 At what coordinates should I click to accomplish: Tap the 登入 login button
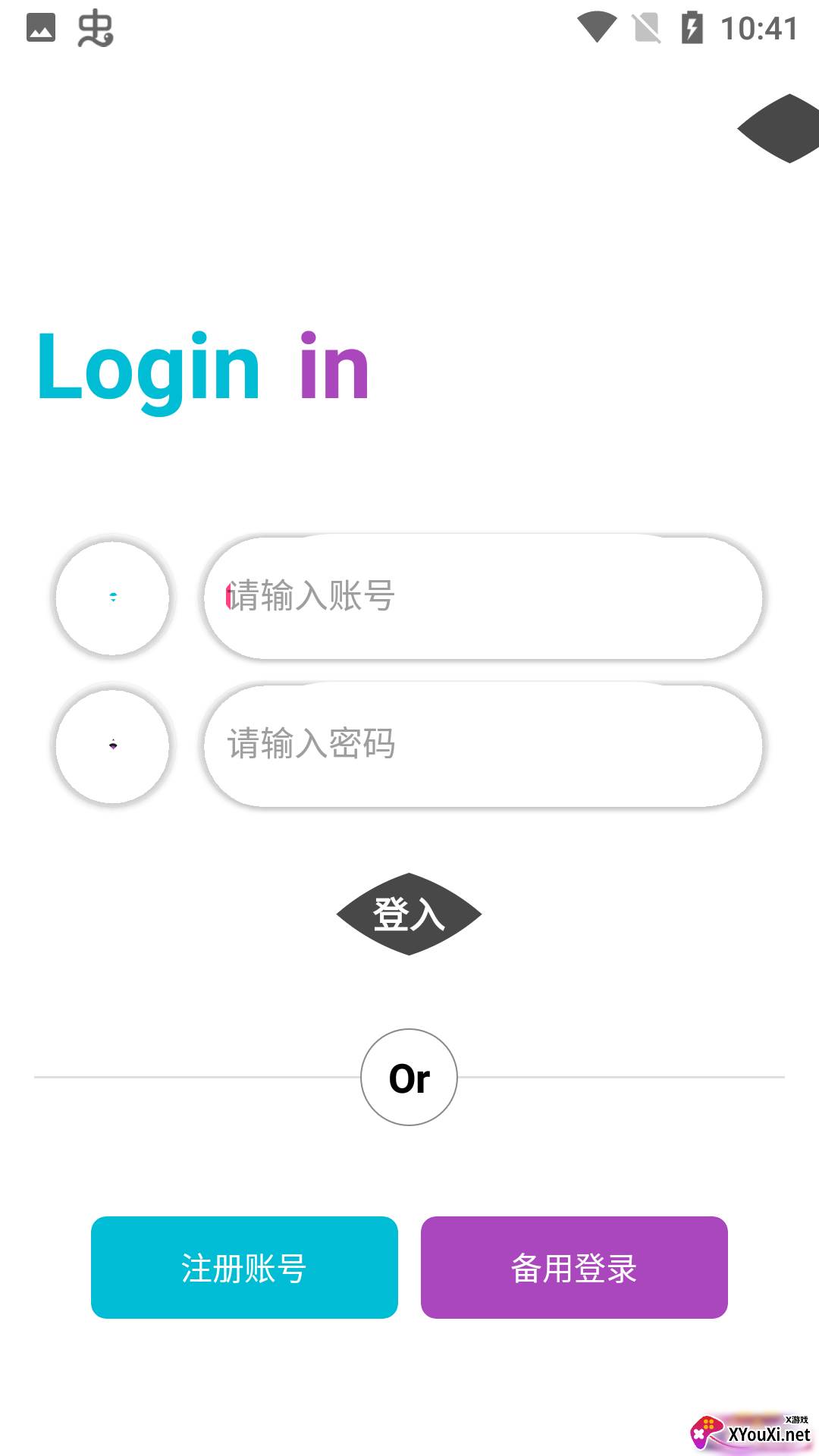(x=409, y=914)
